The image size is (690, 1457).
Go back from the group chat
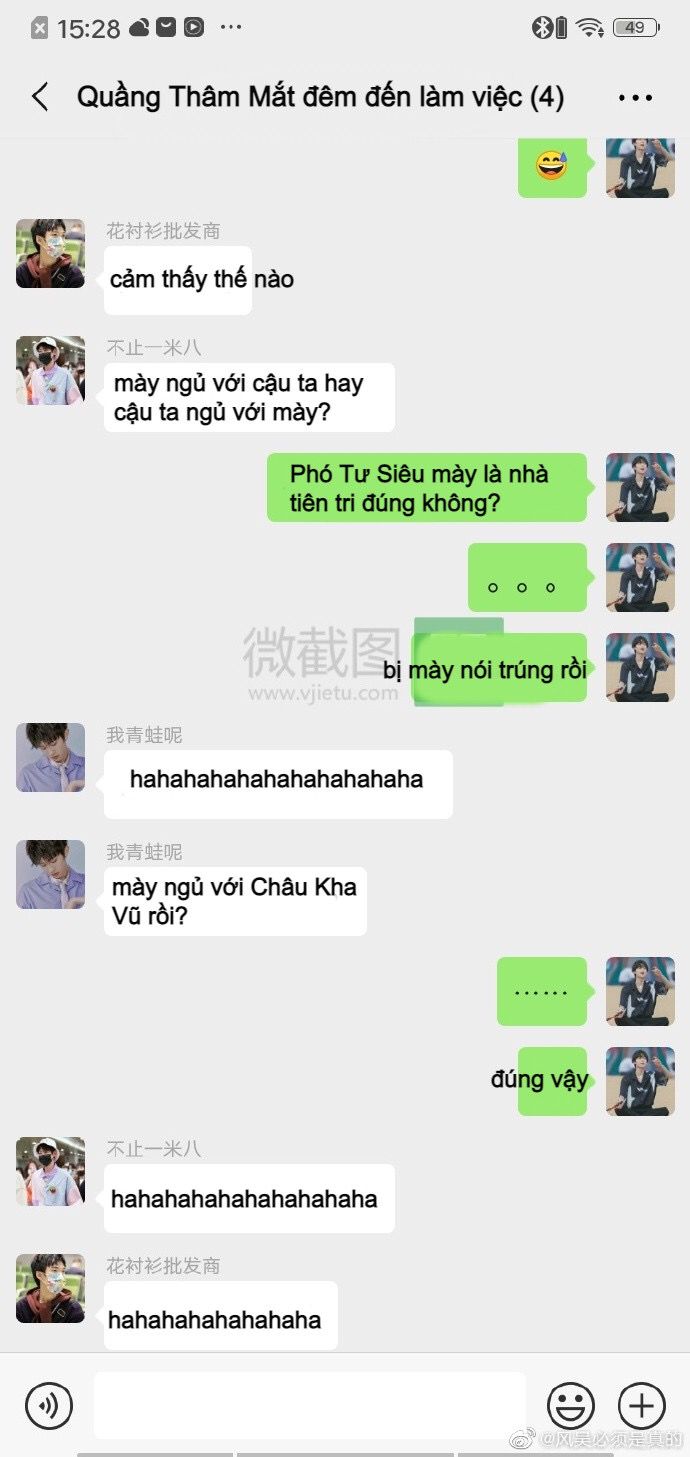pos(40,97)
